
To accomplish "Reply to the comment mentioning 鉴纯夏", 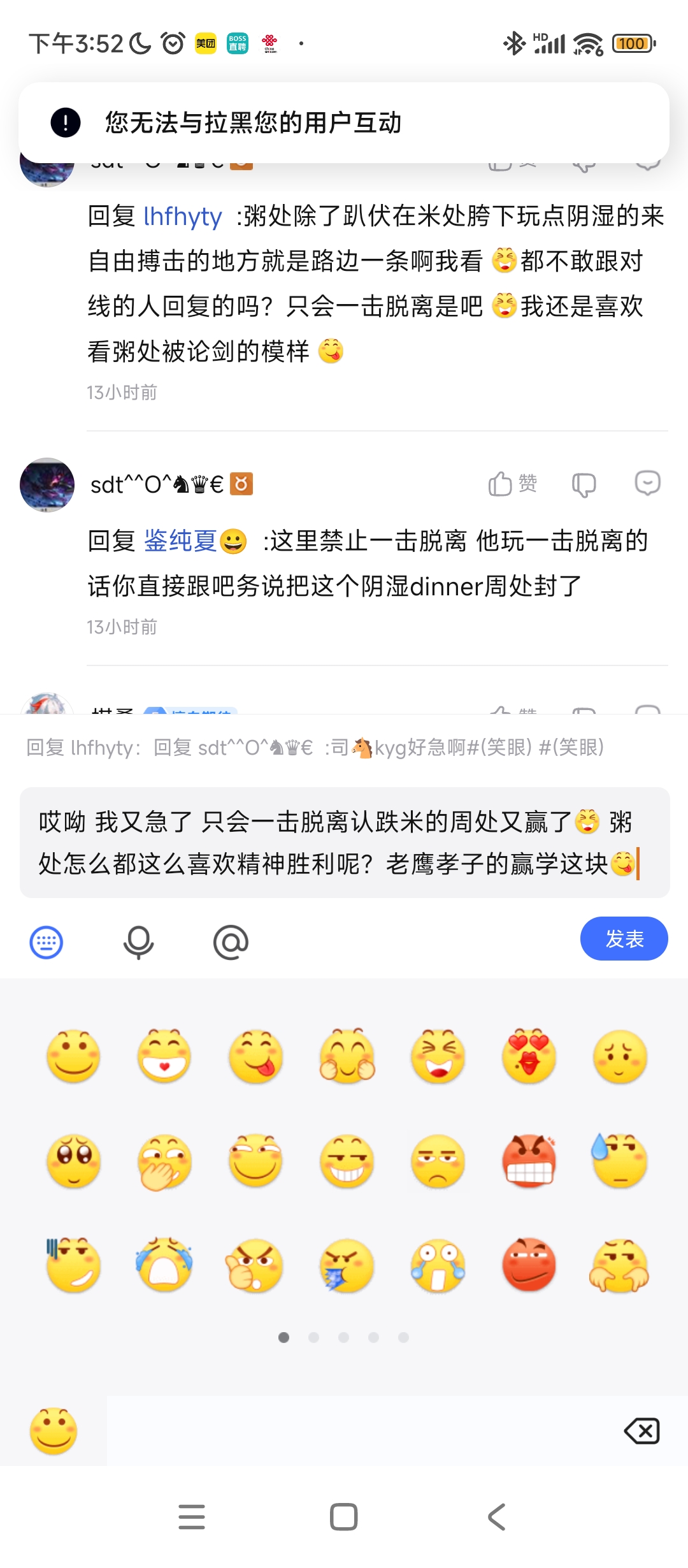I will pyautogui.click(x=648, y=483).
